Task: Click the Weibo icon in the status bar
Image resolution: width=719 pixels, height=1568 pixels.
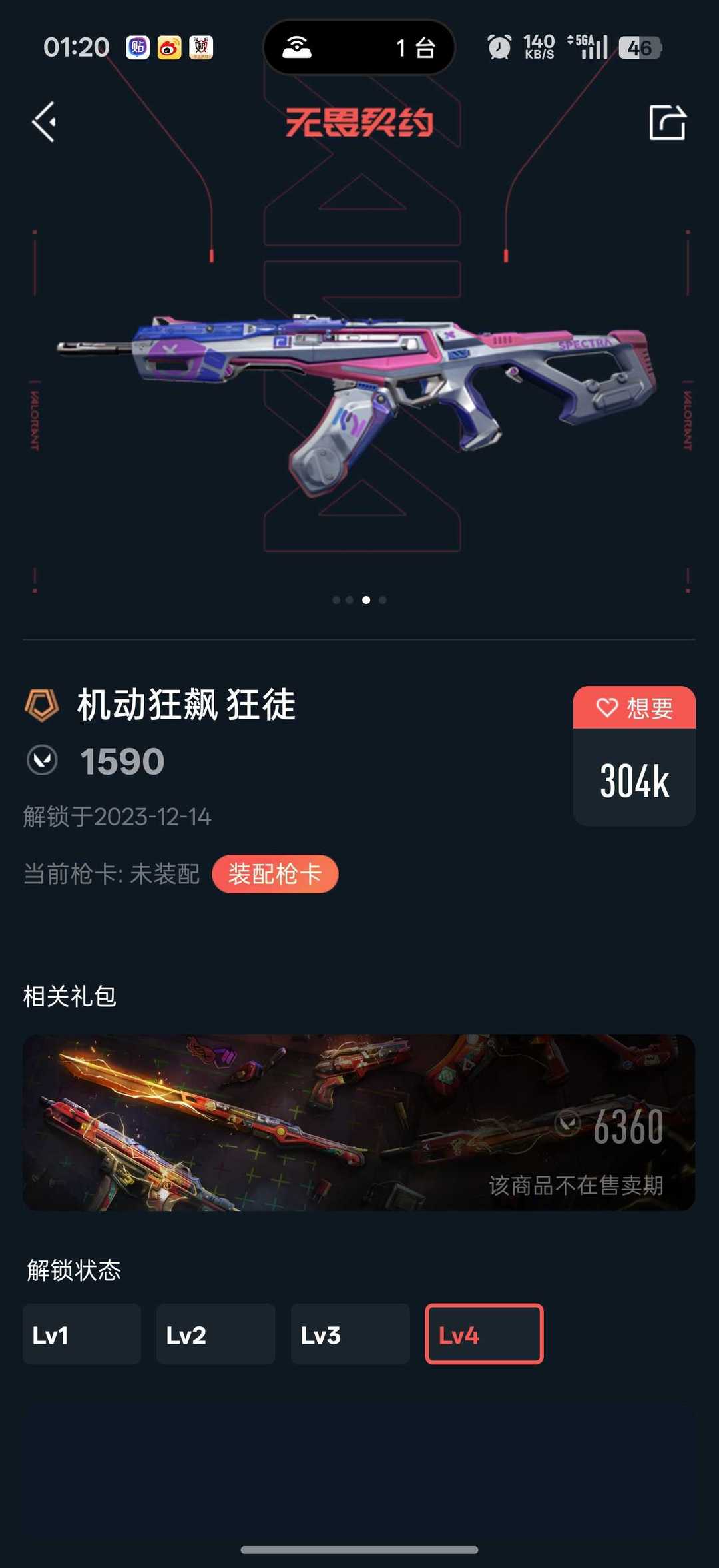Action: pos(170,47)
